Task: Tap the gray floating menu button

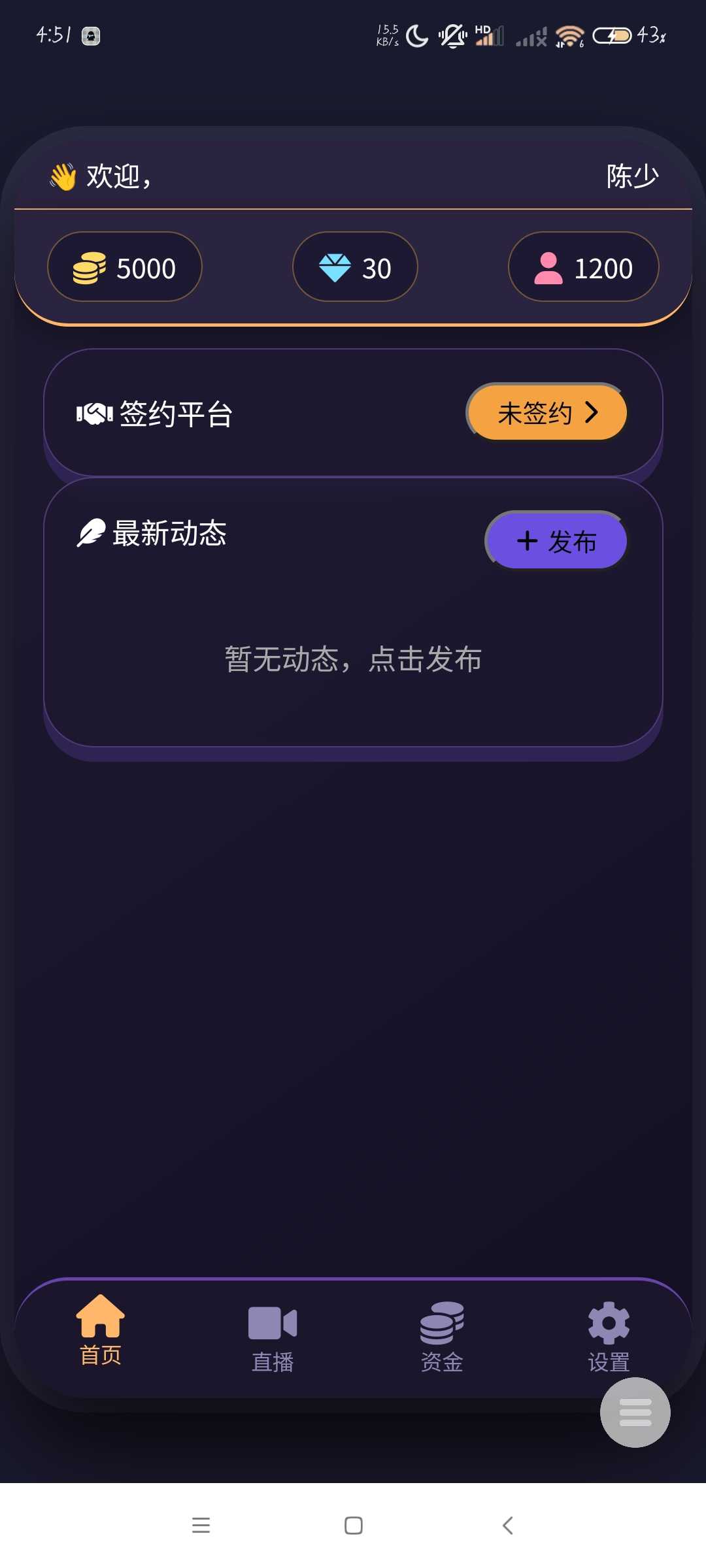Action: [x=635, y=1413]
